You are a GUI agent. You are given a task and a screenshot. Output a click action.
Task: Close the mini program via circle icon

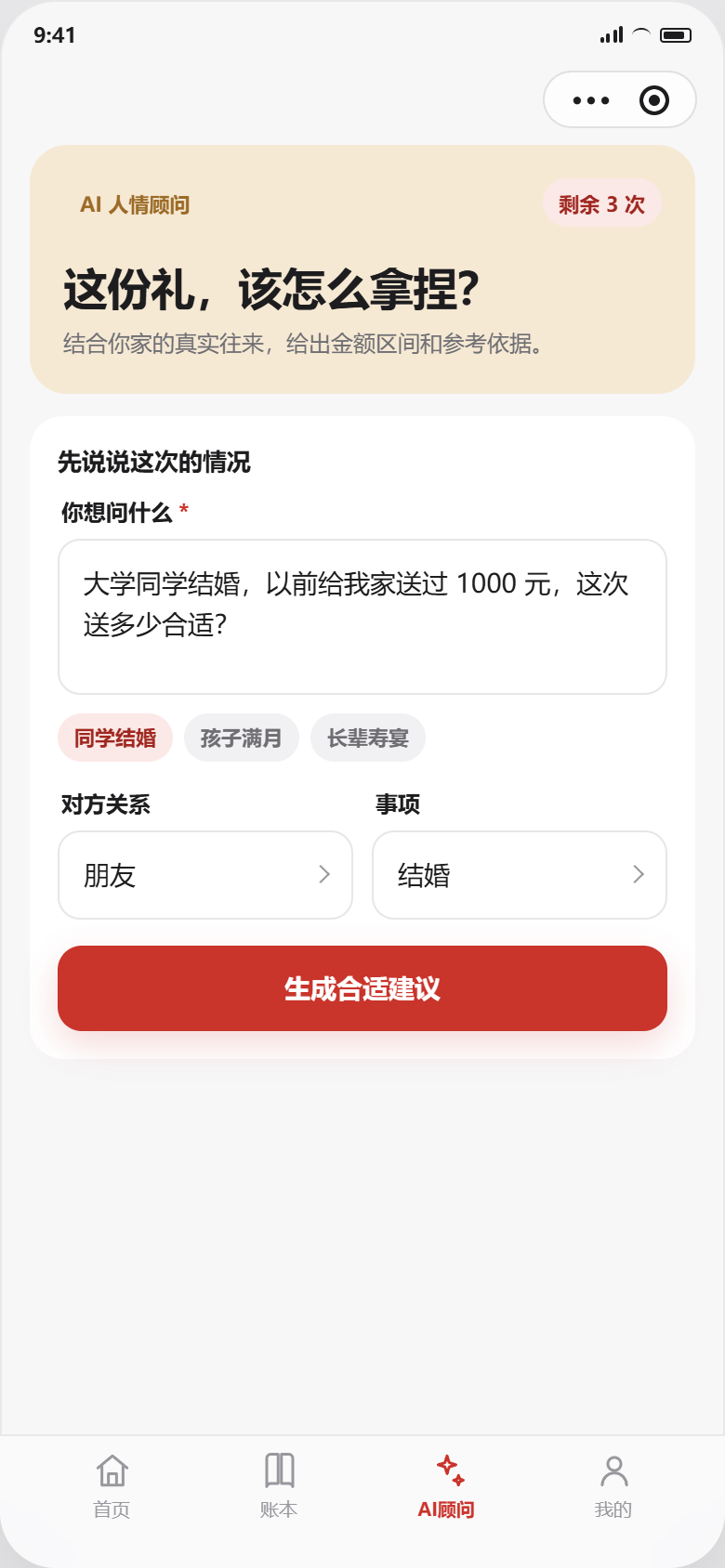pos(654,100)
